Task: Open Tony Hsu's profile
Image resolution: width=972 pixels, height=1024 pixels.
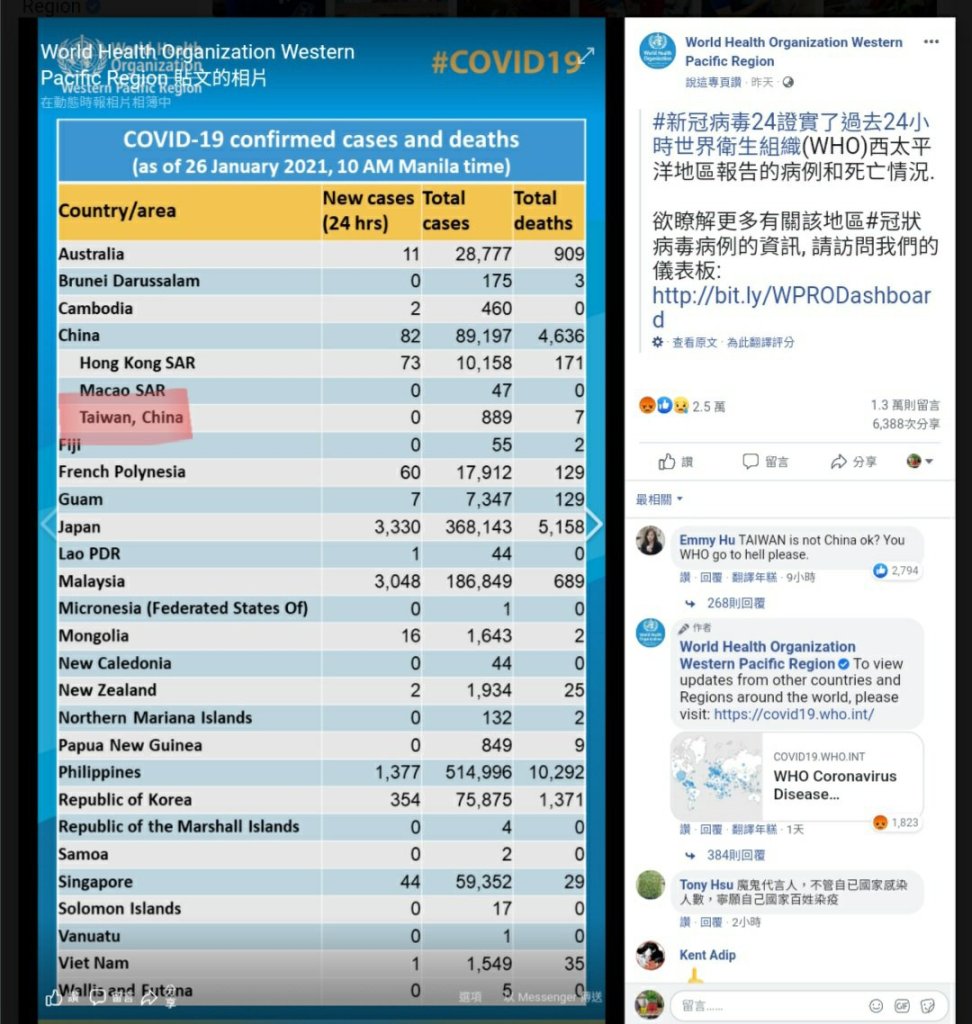Action: [706, 884]
